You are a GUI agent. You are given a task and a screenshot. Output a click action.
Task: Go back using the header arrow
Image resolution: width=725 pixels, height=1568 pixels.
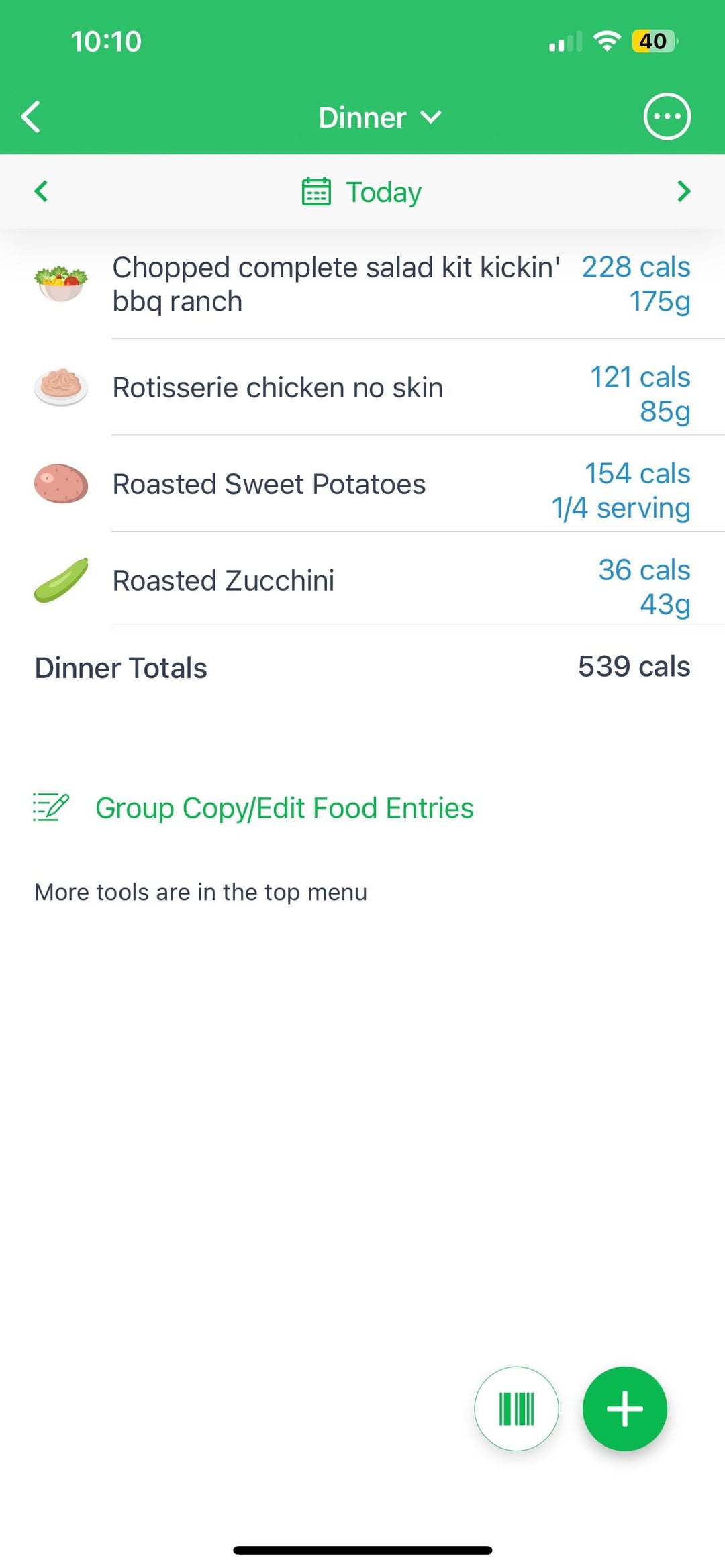pyautogui.click(x=31, y=117)
